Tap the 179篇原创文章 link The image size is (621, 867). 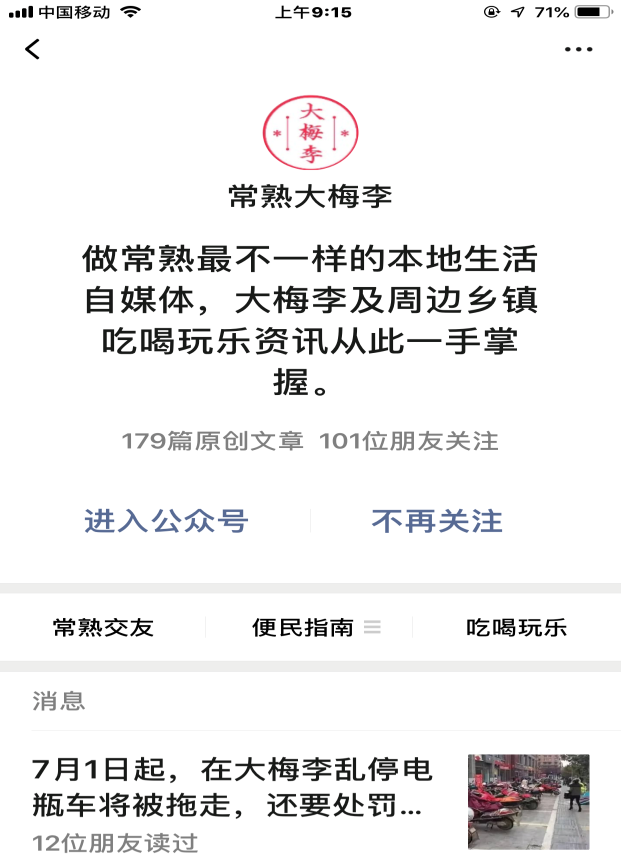click(212, 441)
